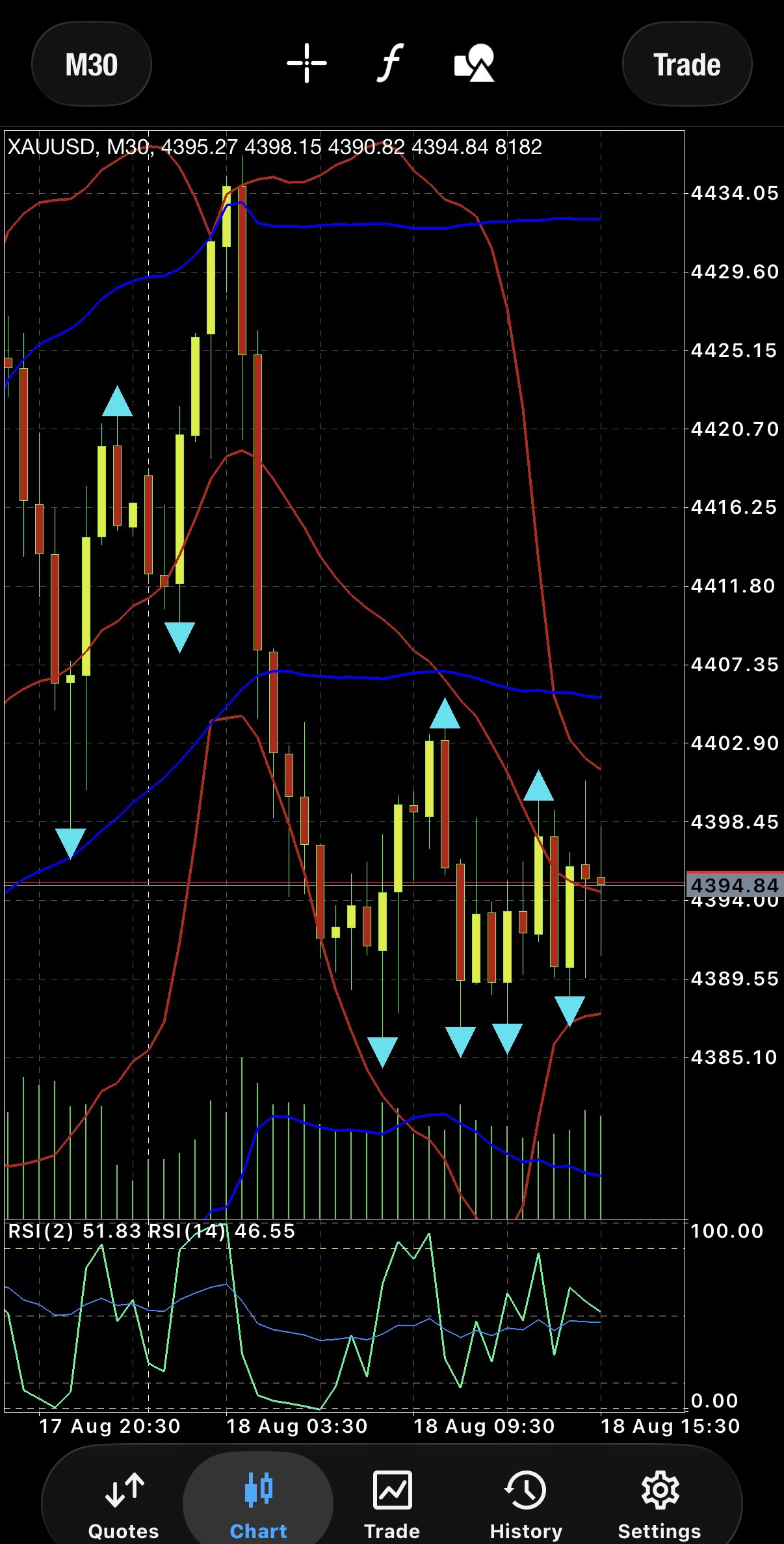The height and width of the screenshot is (1544, 784).
Task: Open the indicators function menu
Action: coord(390,63)
